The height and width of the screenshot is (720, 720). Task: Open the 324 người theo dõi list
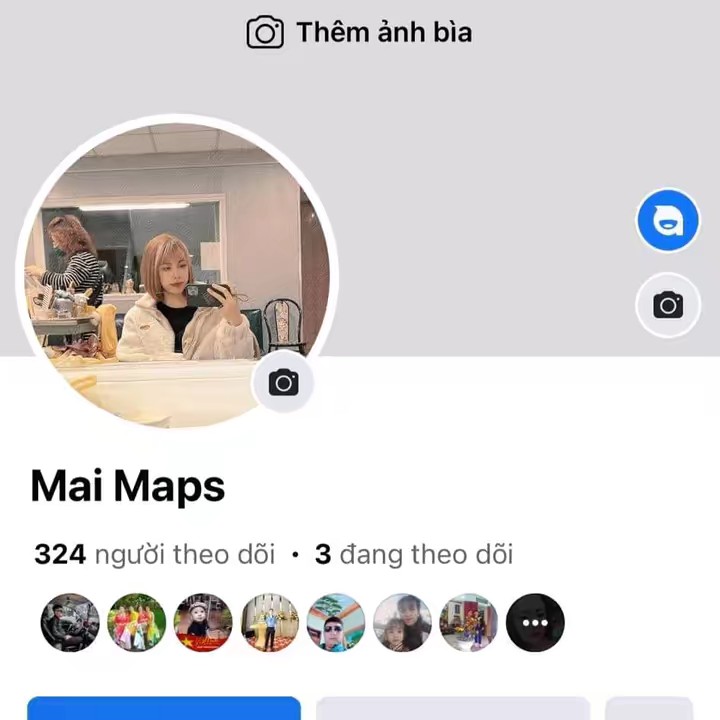[x=158, y=554]
